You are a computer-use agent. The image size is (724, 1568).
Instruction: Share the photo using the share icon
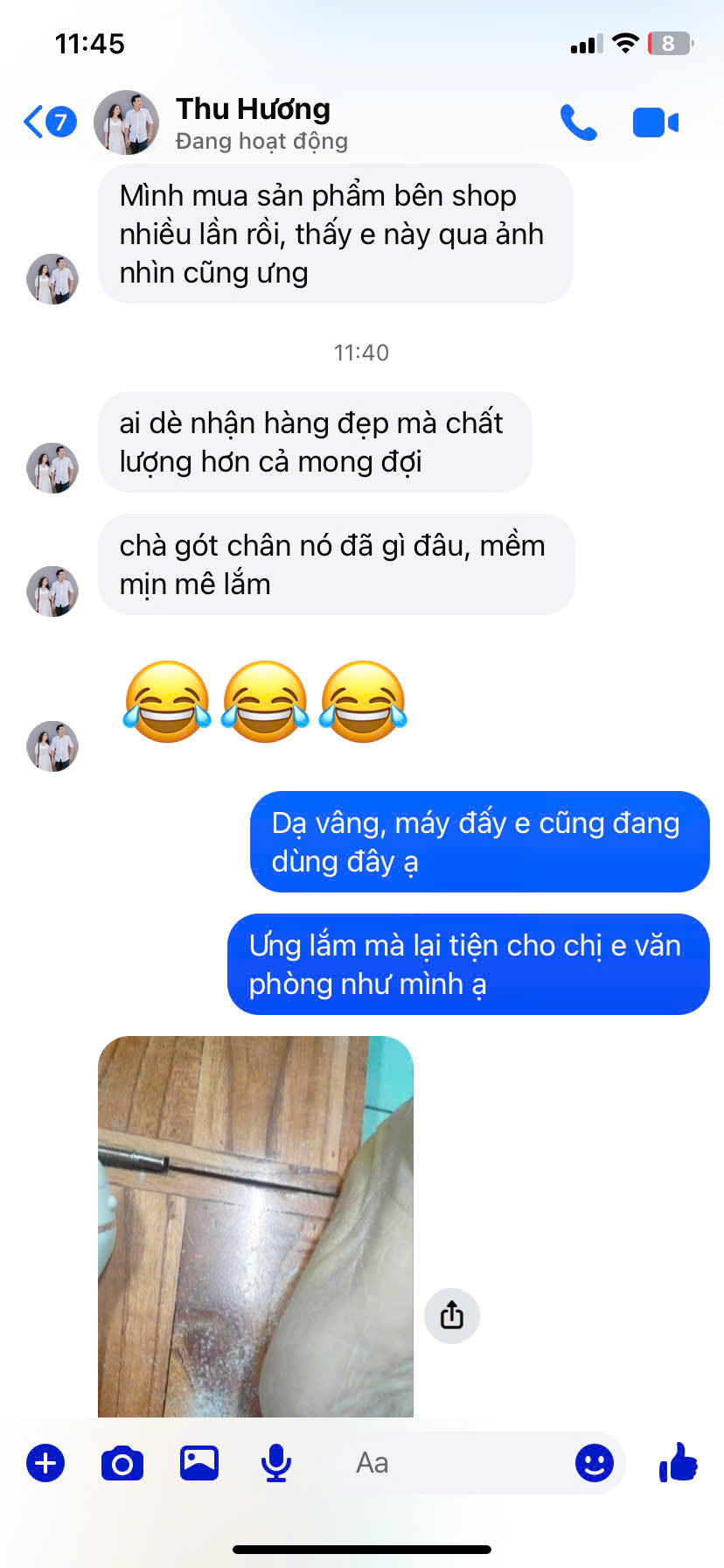(x=452, y=1315)
